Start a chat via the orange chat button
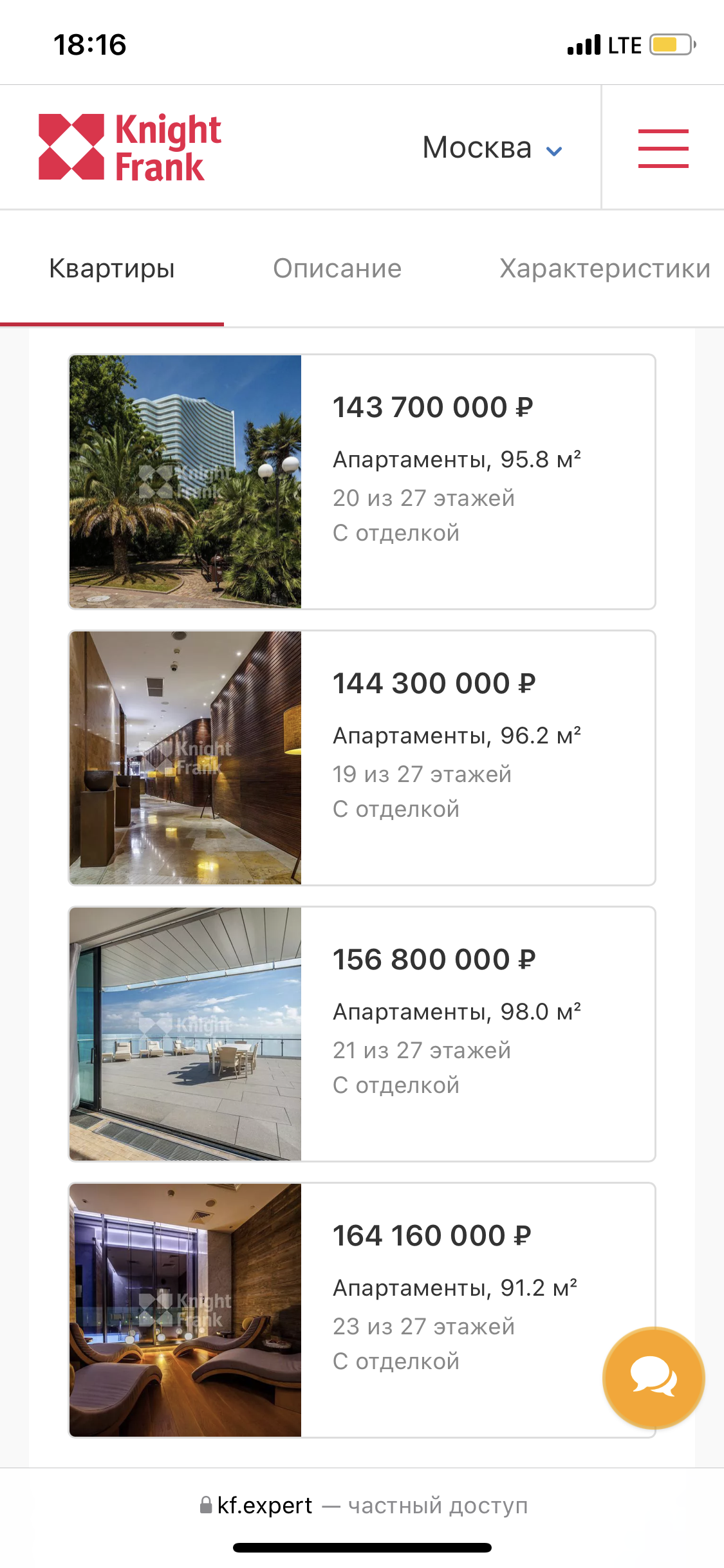 (653, 1377)
